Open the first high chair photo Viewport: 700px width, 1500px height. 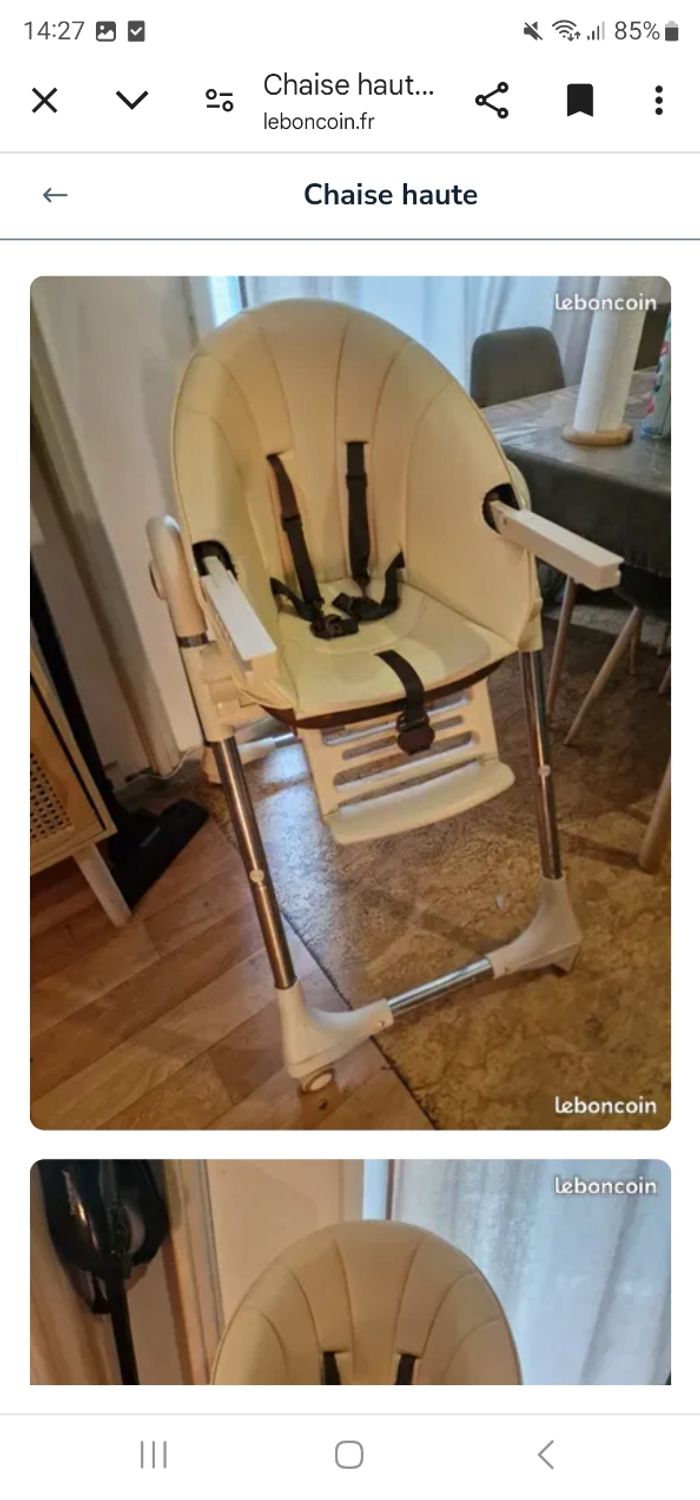(x=350, y=702)
